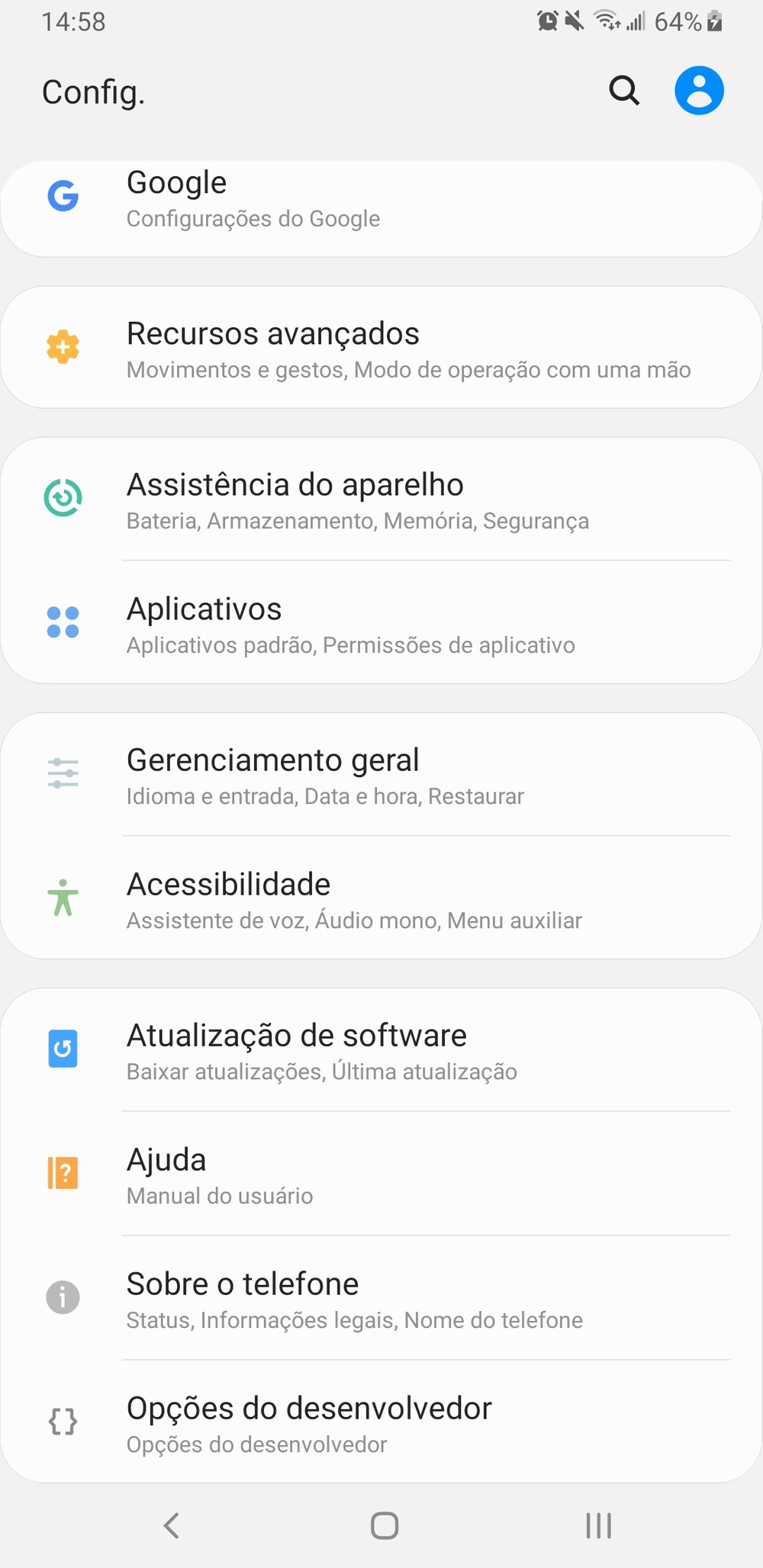Open the settings search icon
Screen dimensions: 763x1568
[x=624, y=91]
